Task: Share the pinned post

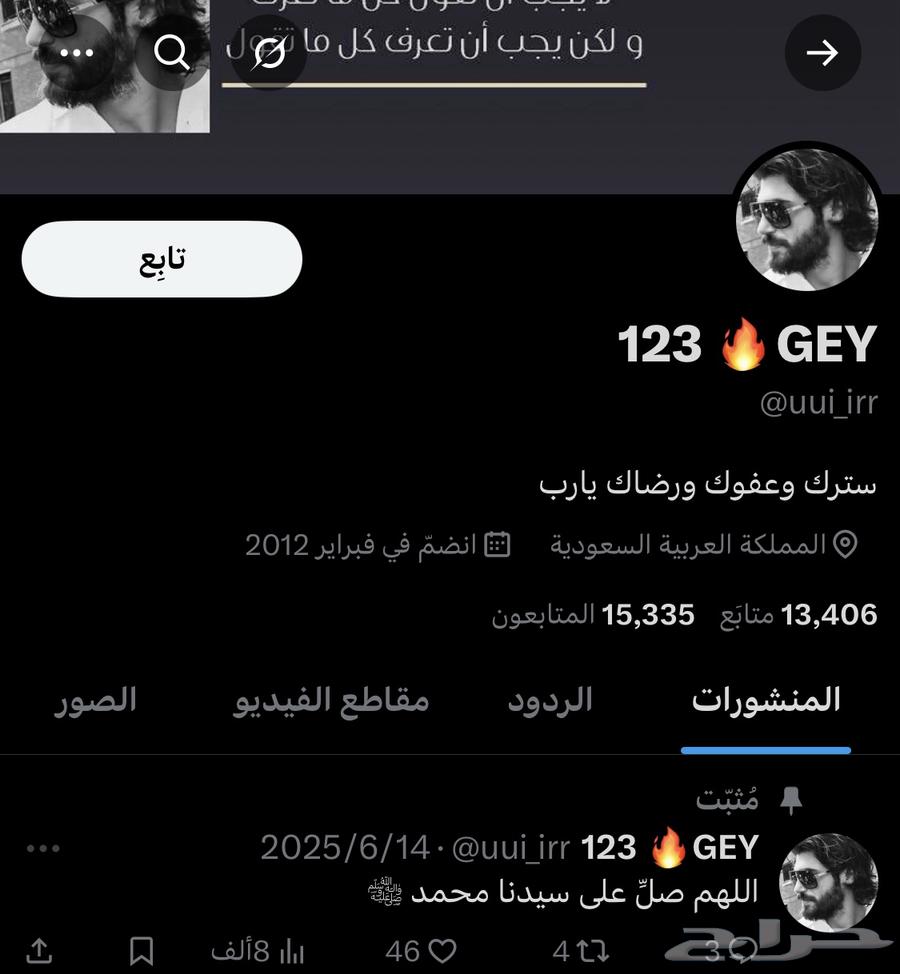Action: point(39,950)
